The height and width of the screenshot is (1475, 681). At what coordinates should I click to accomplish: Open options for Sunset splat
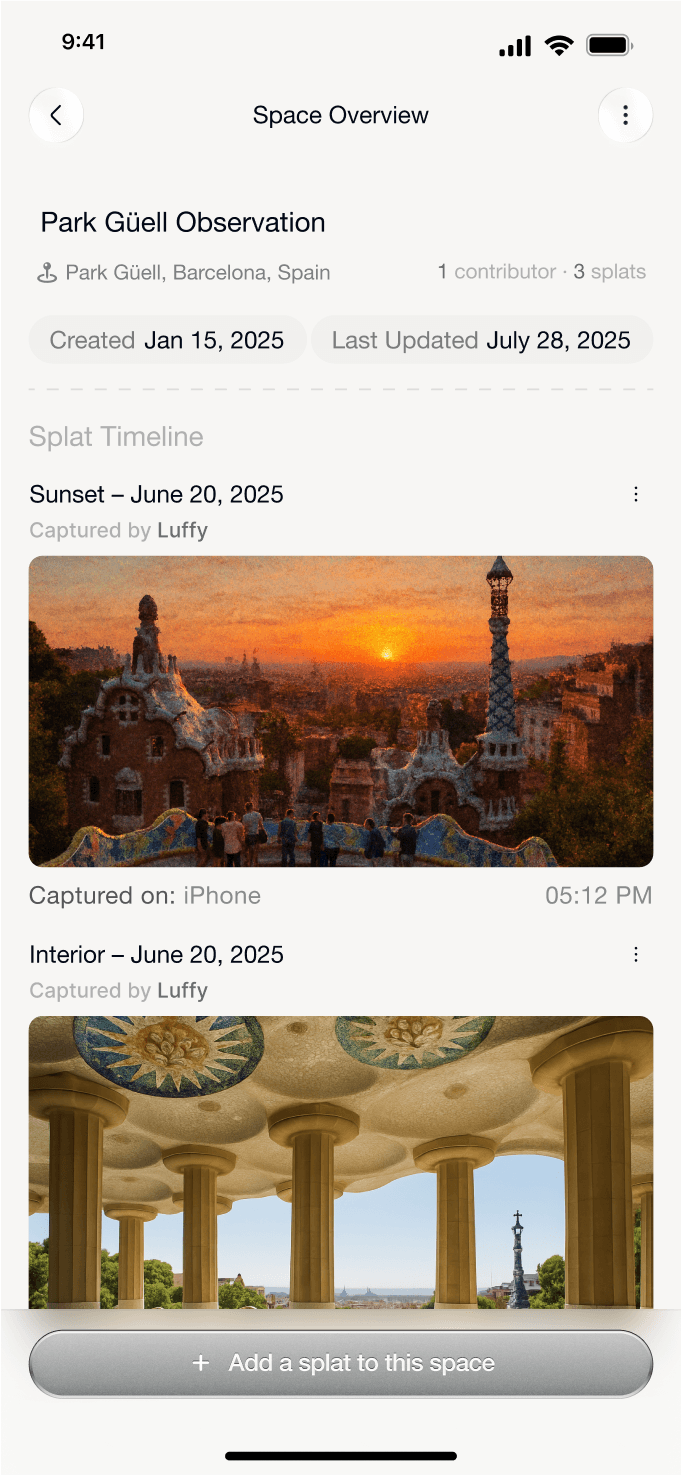point(636,494)
